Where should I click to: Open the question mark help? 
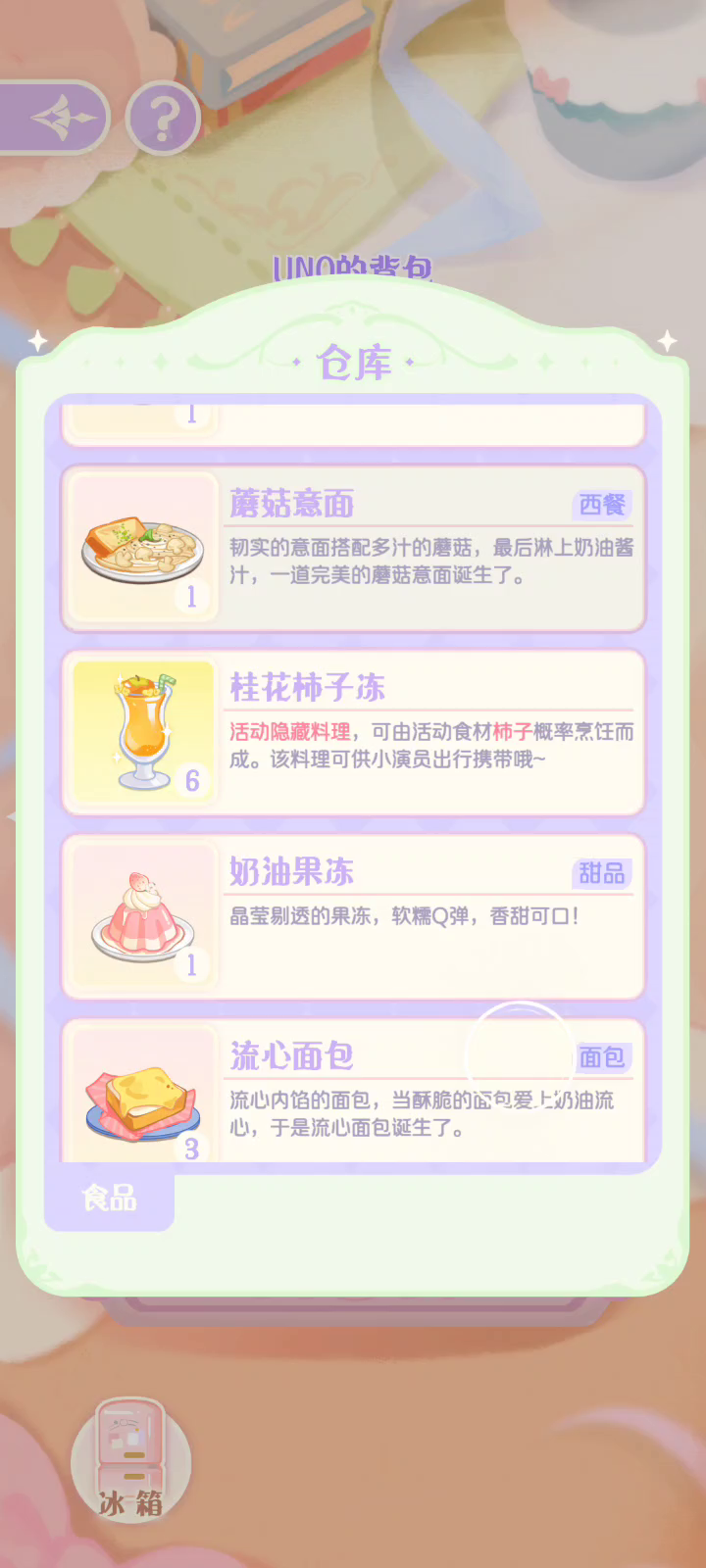[164, 119]
